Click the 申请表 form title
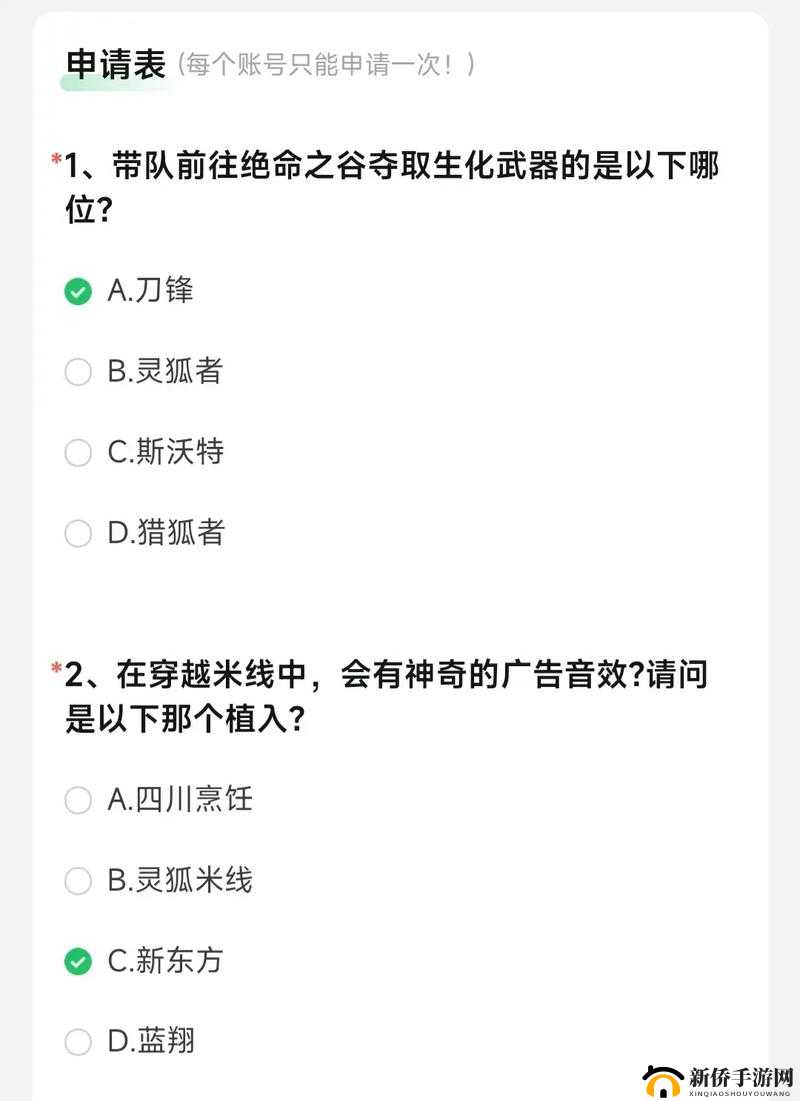 coord(112,62)
